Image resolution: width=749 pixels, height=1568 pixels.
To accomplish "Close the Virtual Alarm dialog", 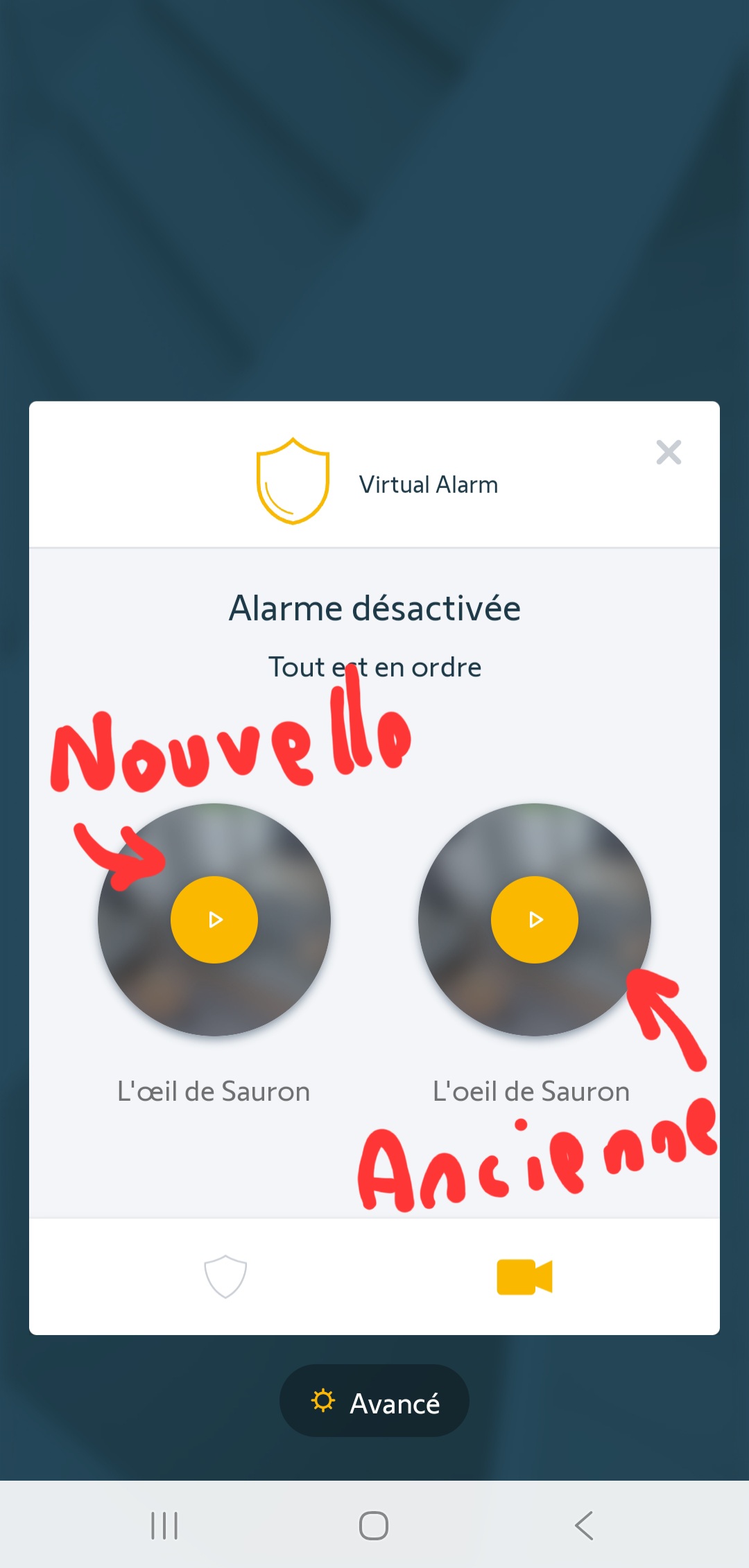I will tap(669, 453).
